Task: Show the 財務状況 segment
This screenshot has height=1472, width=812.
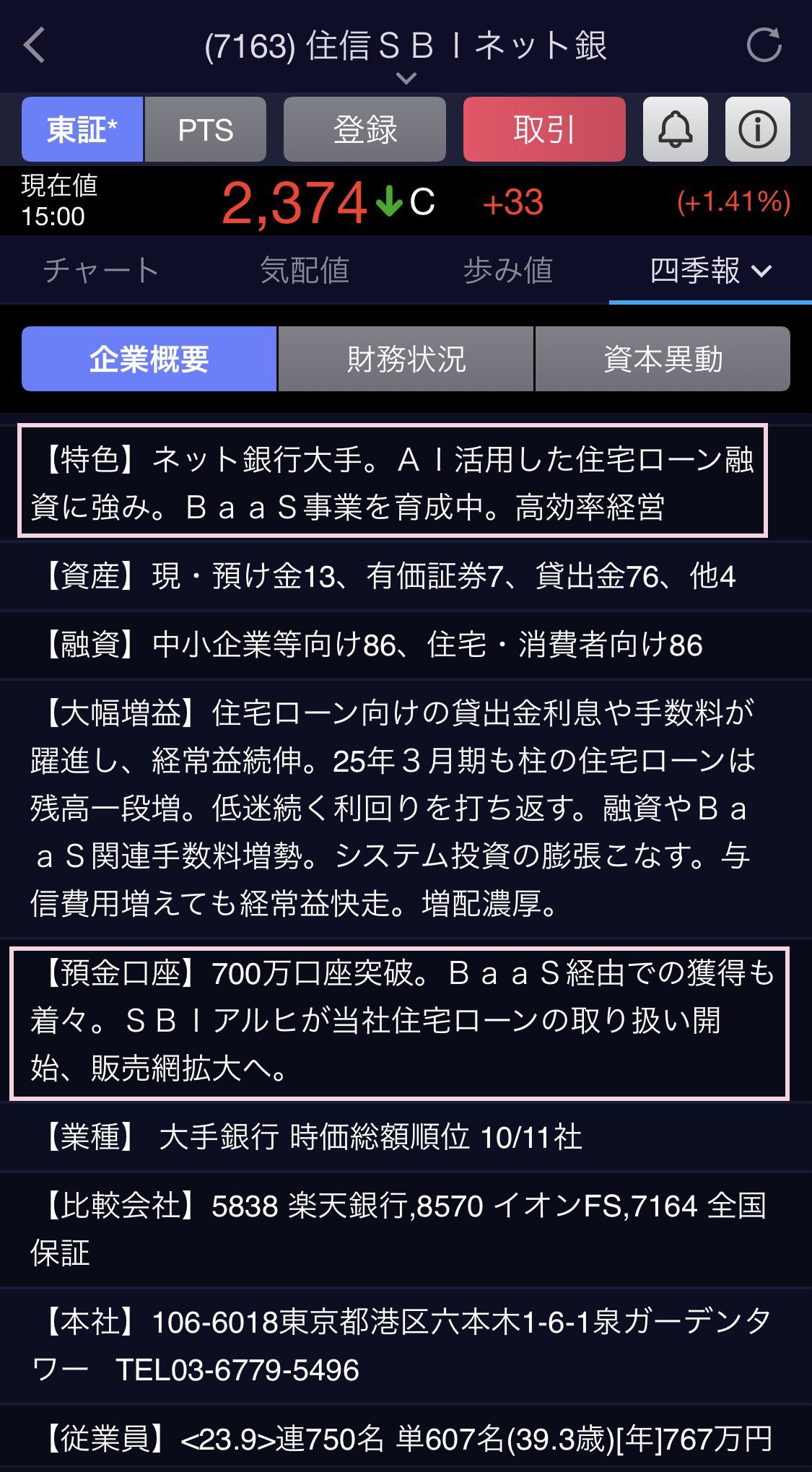Action: pos(406,359)
